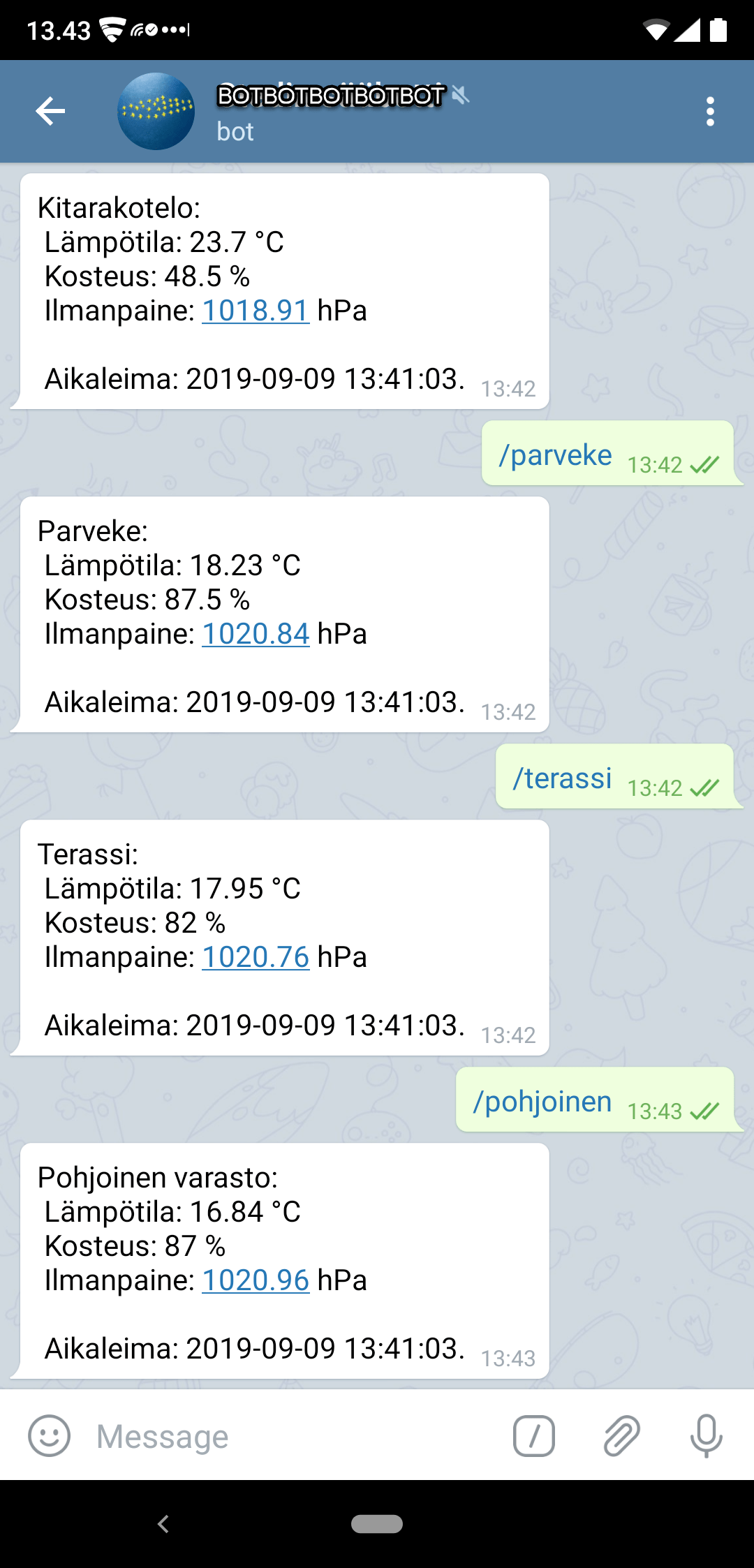Open the pressure link 1018.91 in Kitarakotelo message
The image size is (754, 1568).
(x=256, y=311)
